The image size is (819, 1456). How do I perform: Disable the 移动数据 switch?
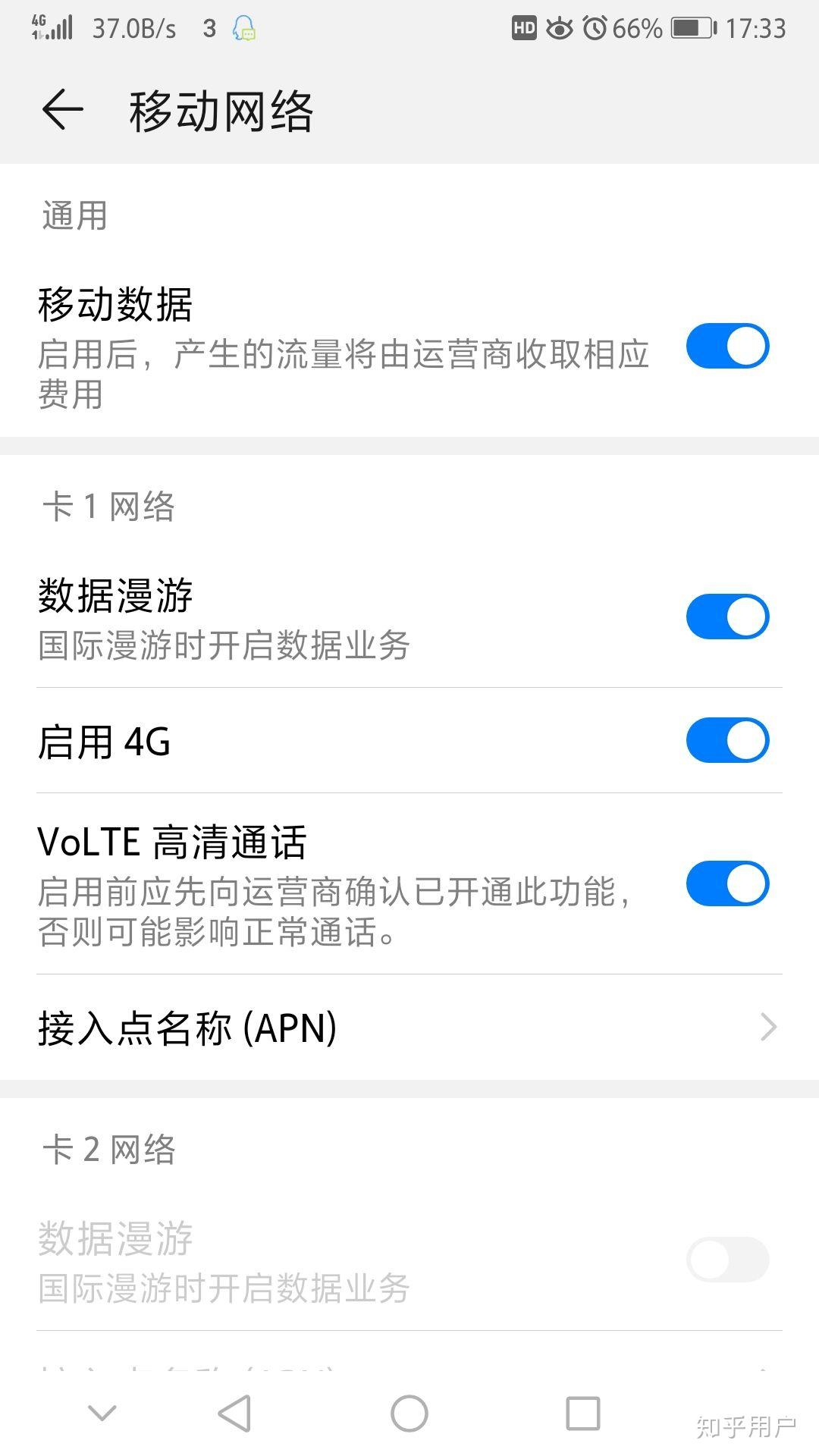pyautogui.click(x=727, y=346)
